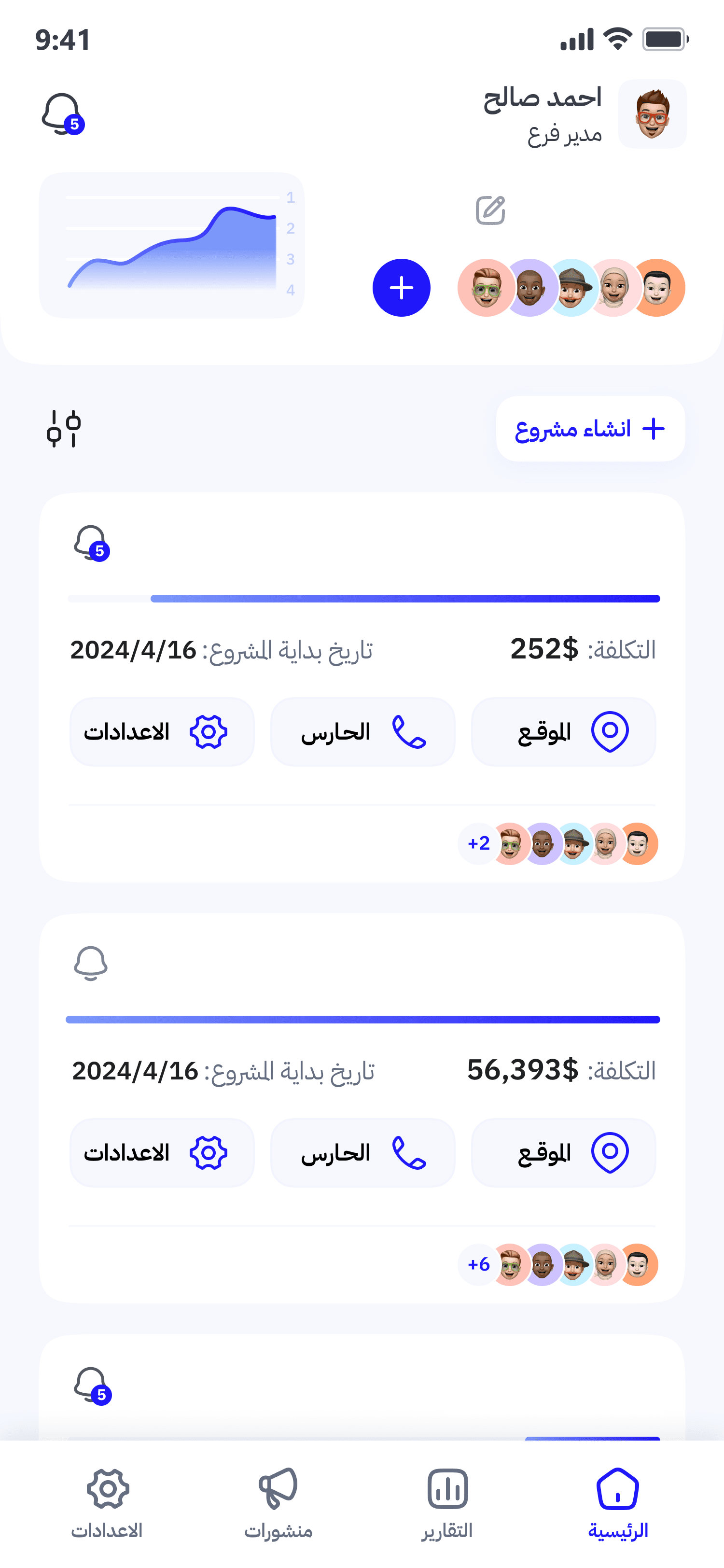Click the انشاء مشروع create project button
The width and height of the screenshot is (724, 1568).
(x=589, y=429)
